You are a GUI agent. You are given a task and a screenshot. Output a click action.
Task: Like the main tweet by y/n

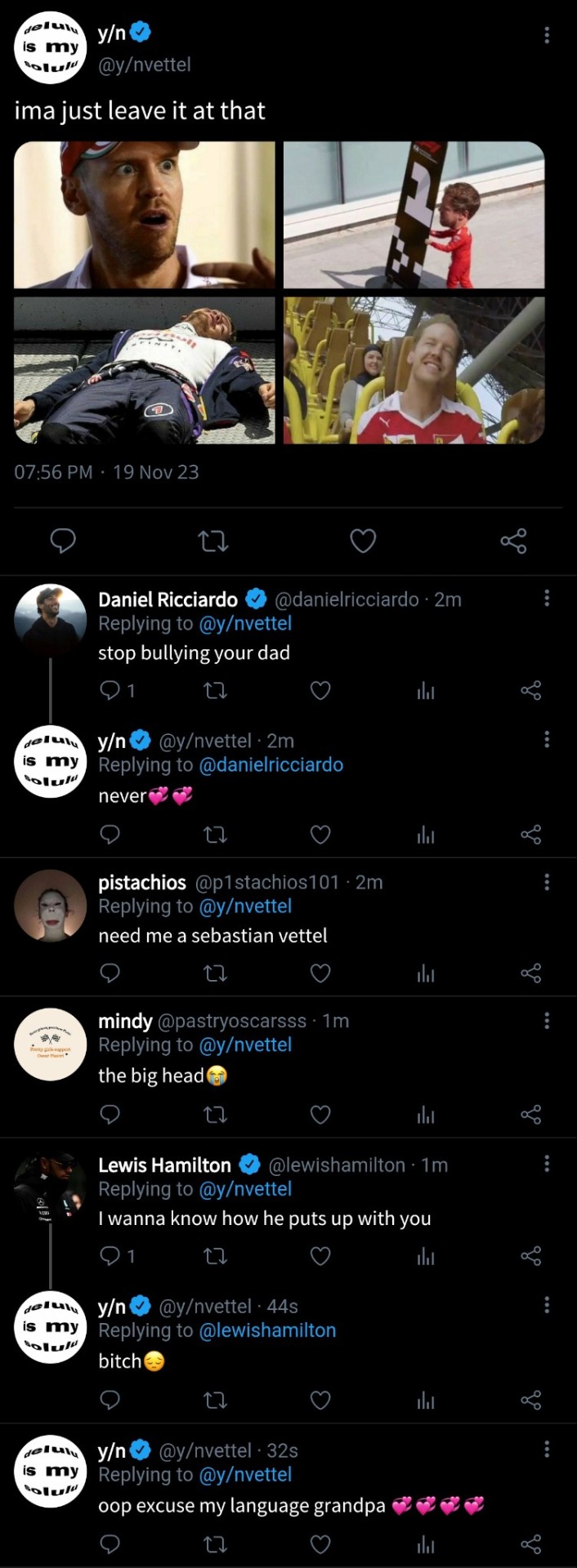(363, 541)
